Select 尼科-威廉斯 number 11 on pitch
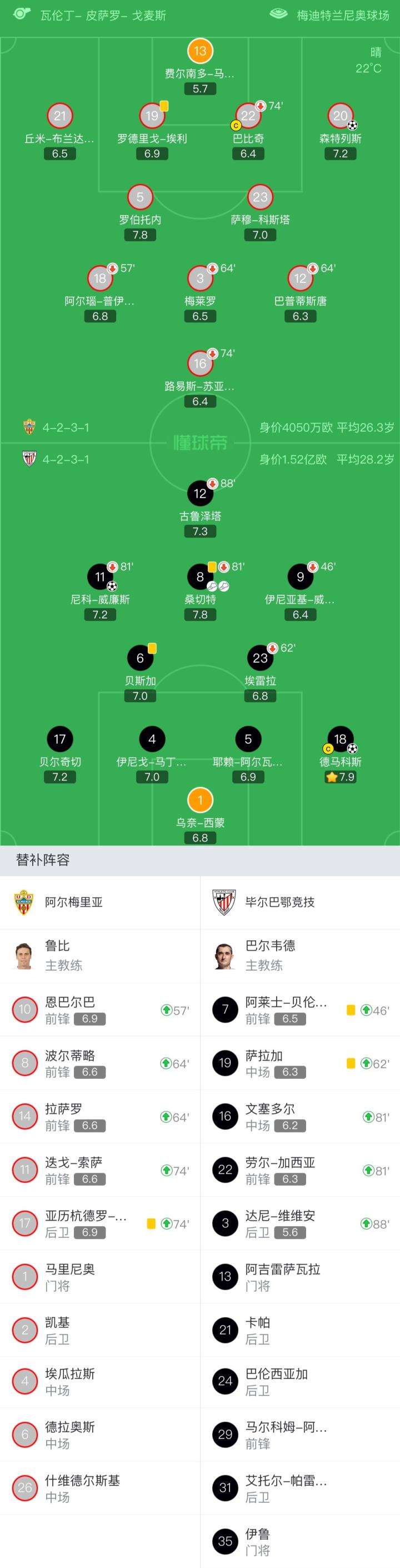 coord(100,577)
